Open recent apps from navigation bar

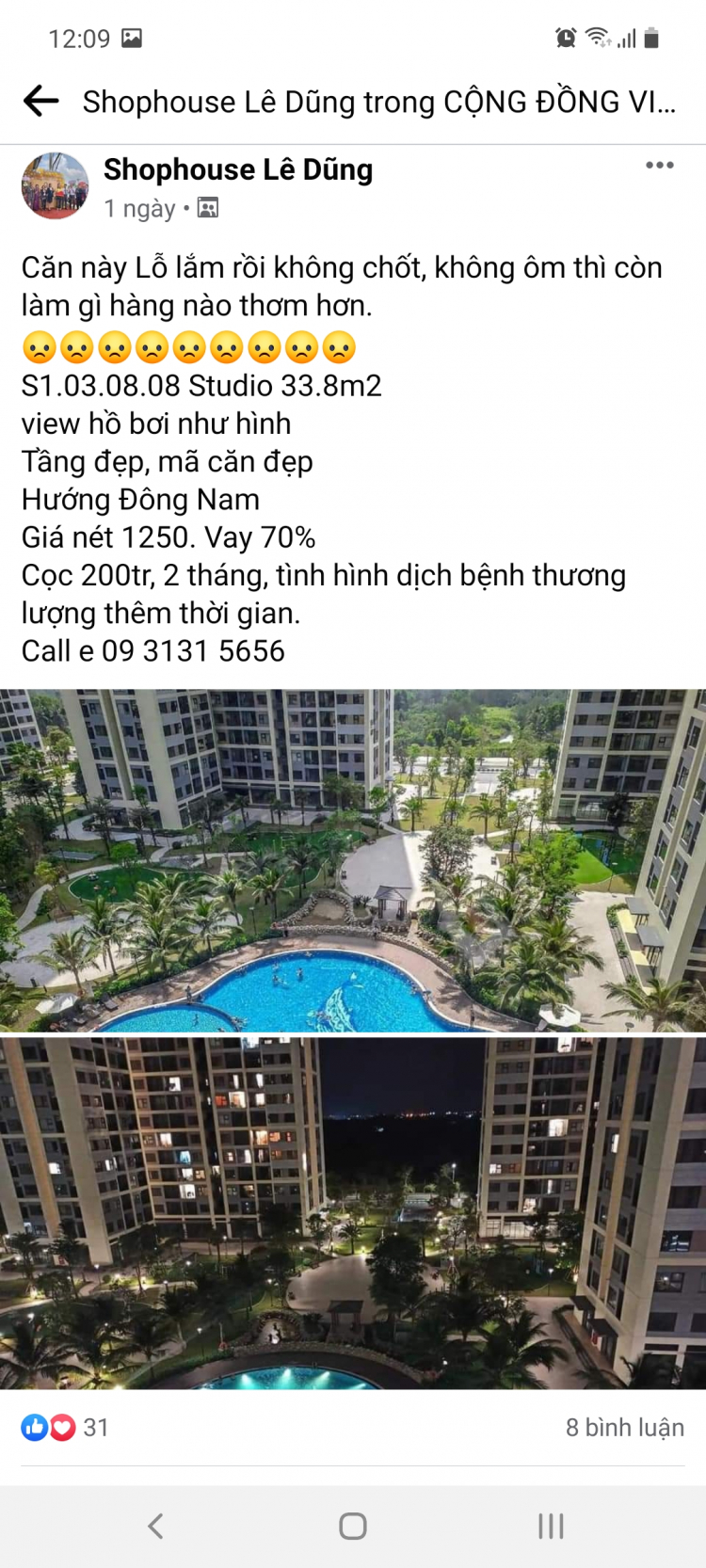click(551, 1526)
